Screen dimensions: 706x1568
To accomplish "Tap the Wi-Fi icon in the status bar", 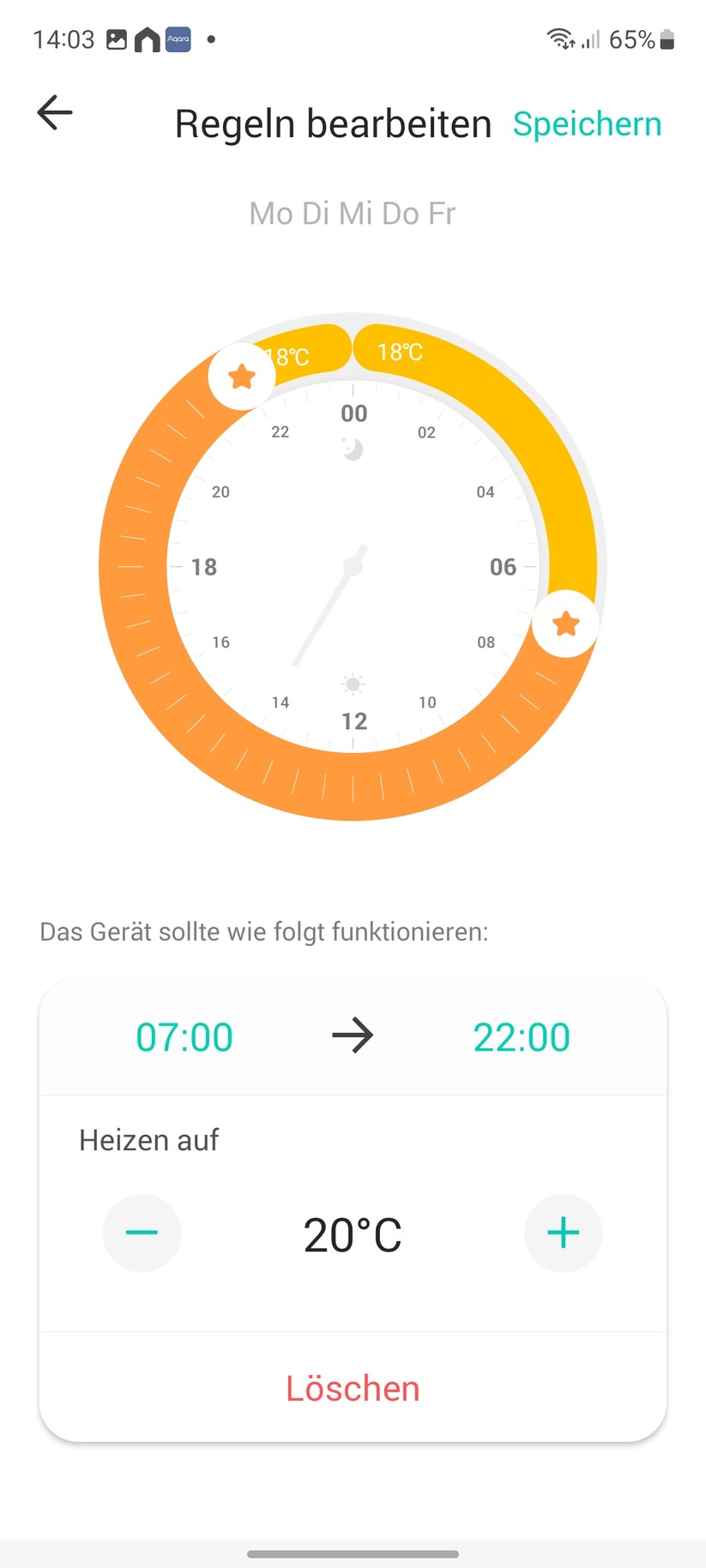I will tap(559, 36).
